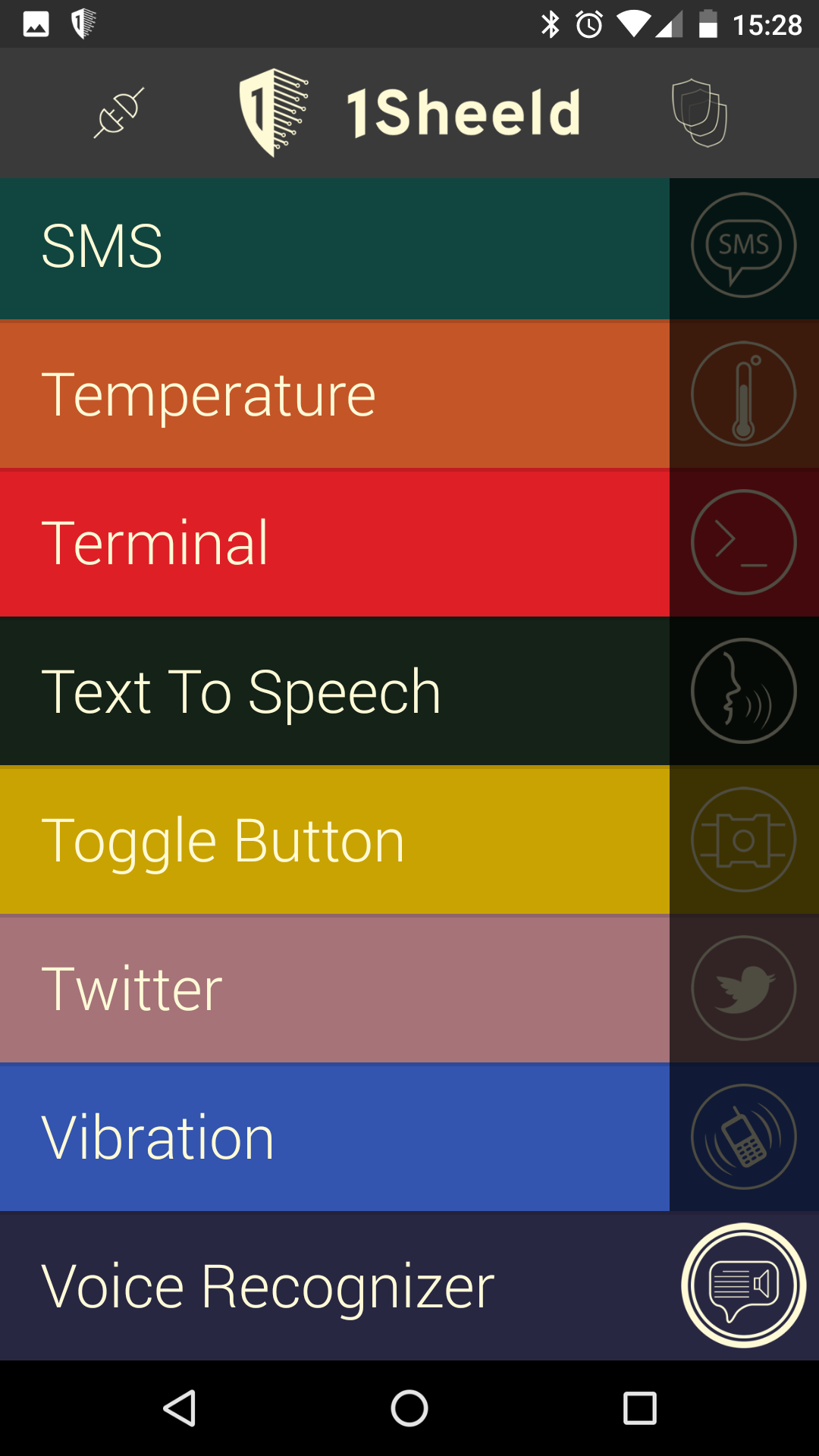Go back with the system back button
Image resolution: width=819 pixels, height=1456 pixels.
tap(180, 1409)
